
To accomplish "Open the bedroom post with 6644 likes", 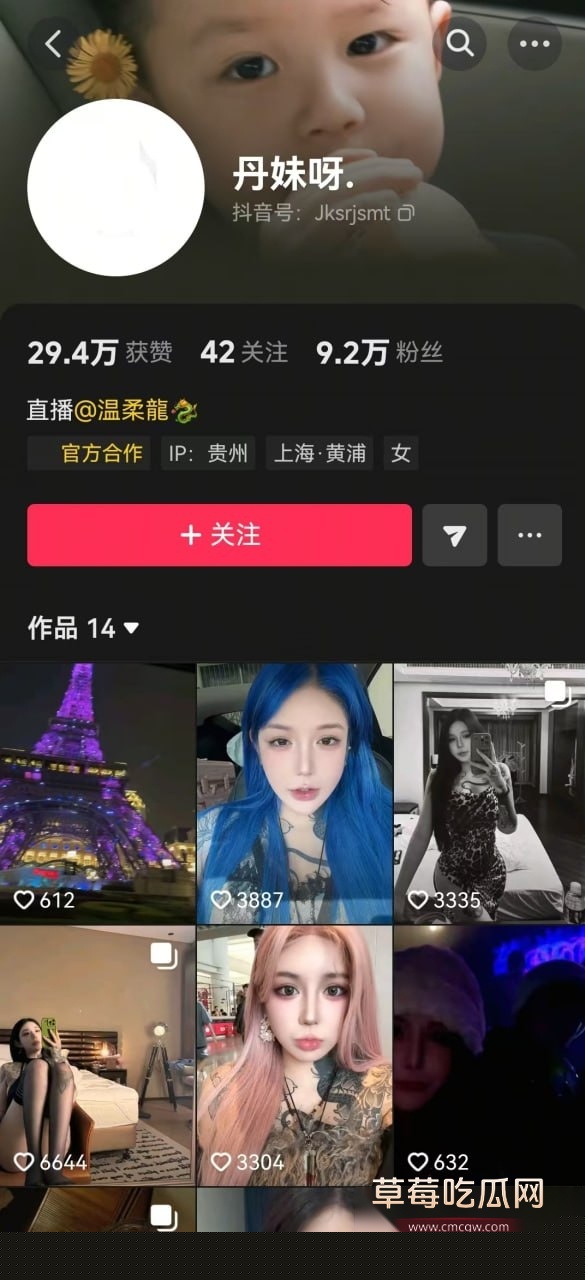I will point(97,1055).
